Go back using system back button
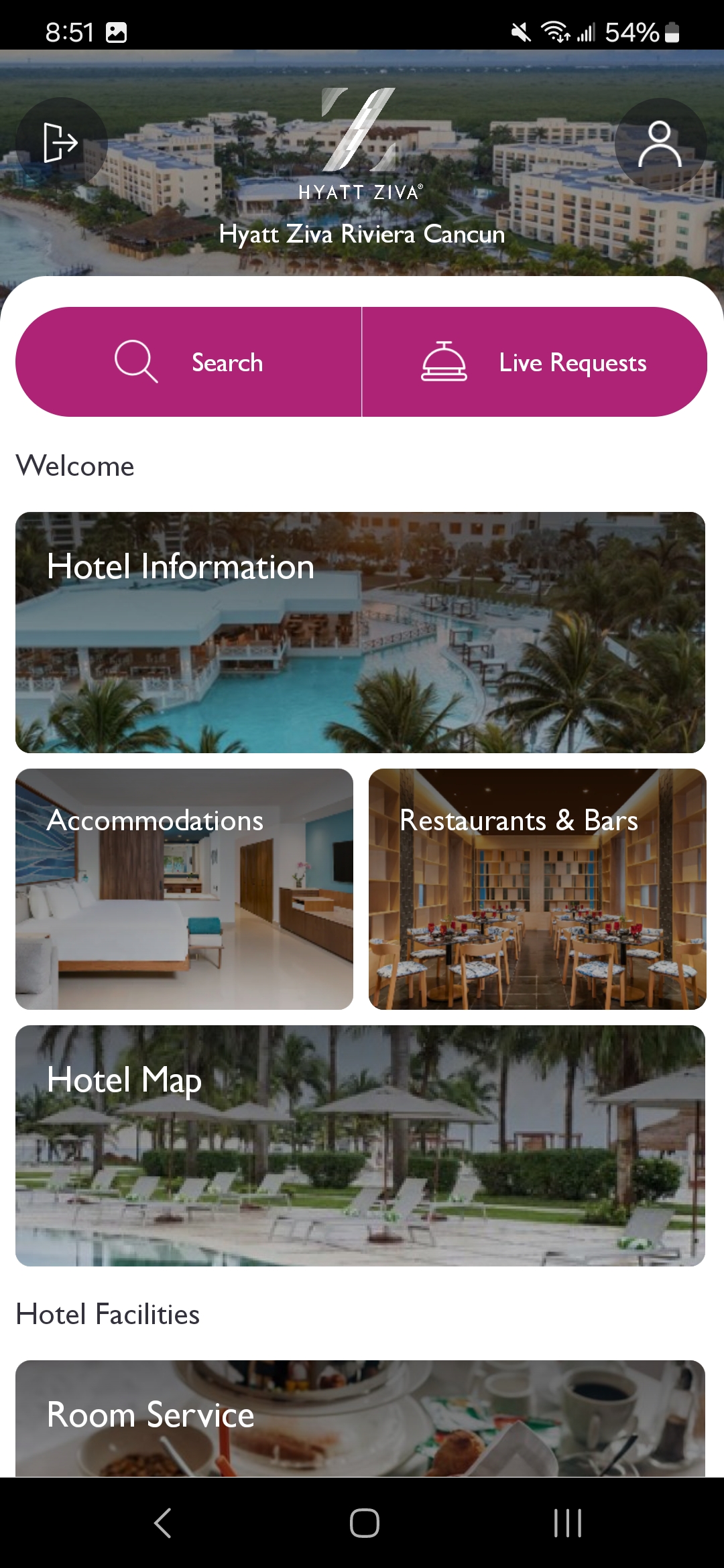This screenshot has height=1568, width=724. pos(163,1523)
